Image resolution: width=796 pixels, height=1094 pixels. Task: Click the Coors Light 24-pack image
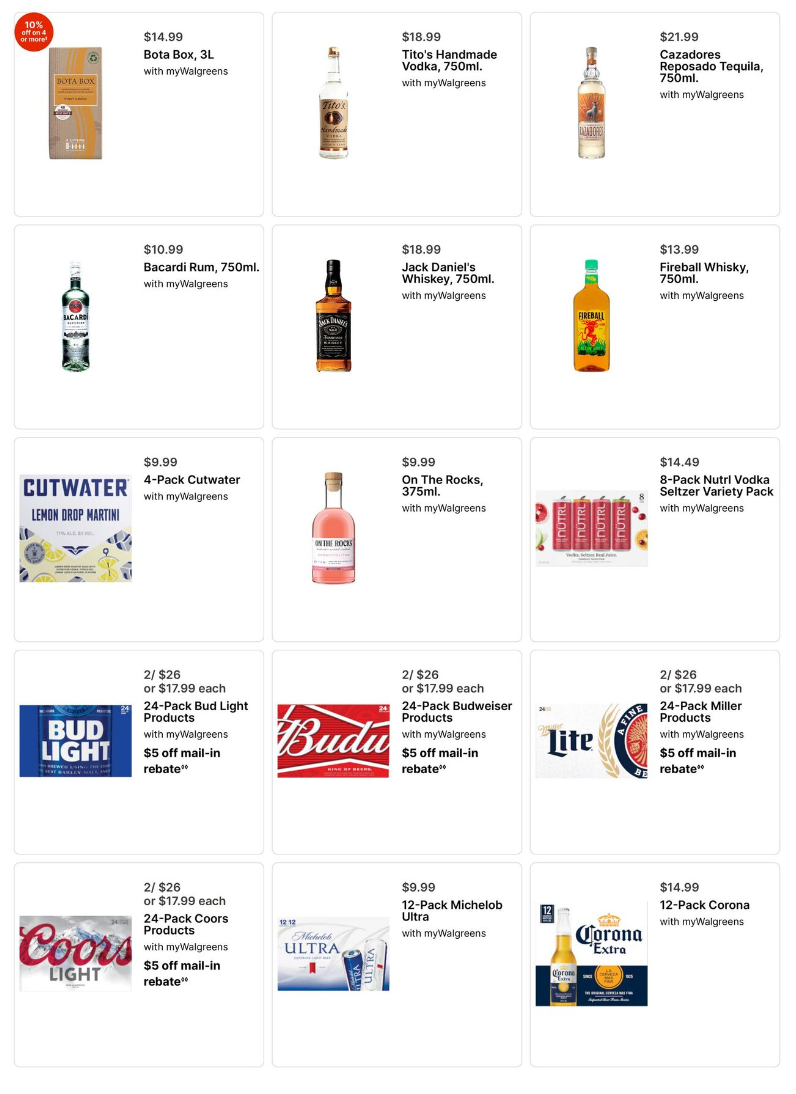tap(75, 953)
